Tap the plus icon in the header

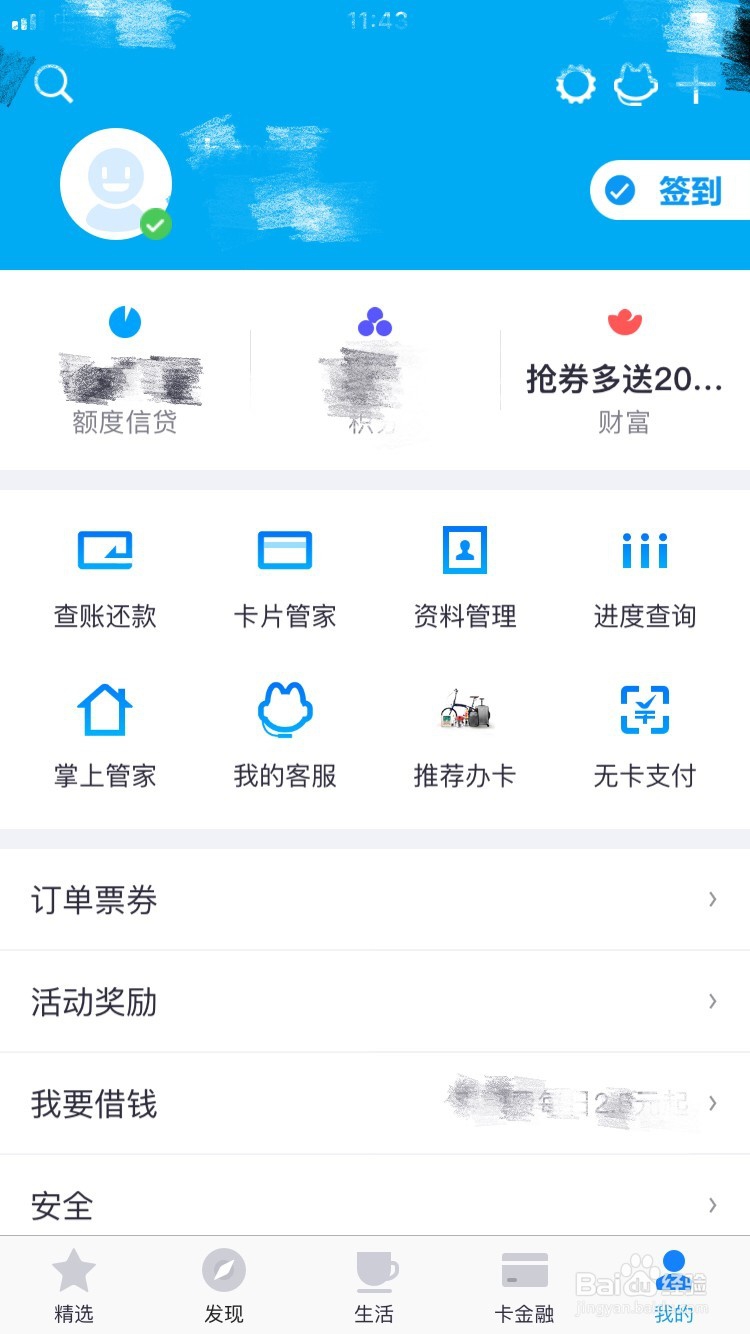(x=696, y=86)
